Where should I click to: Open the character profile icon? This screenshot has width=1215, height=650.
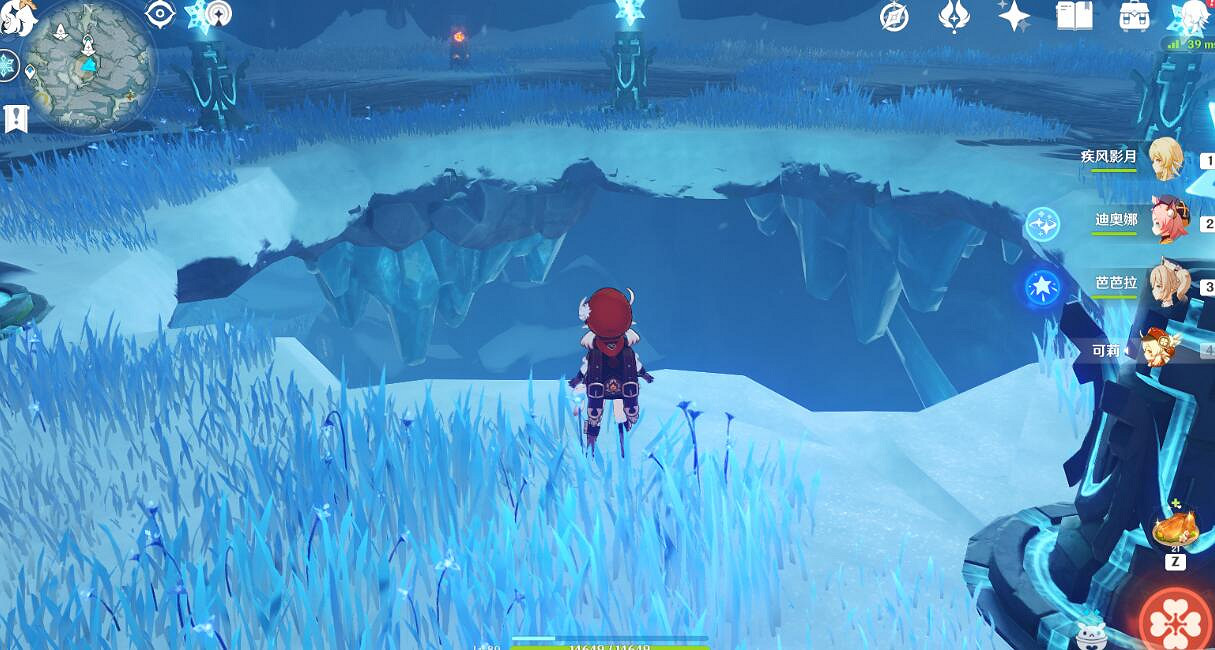click(1192, 15)
